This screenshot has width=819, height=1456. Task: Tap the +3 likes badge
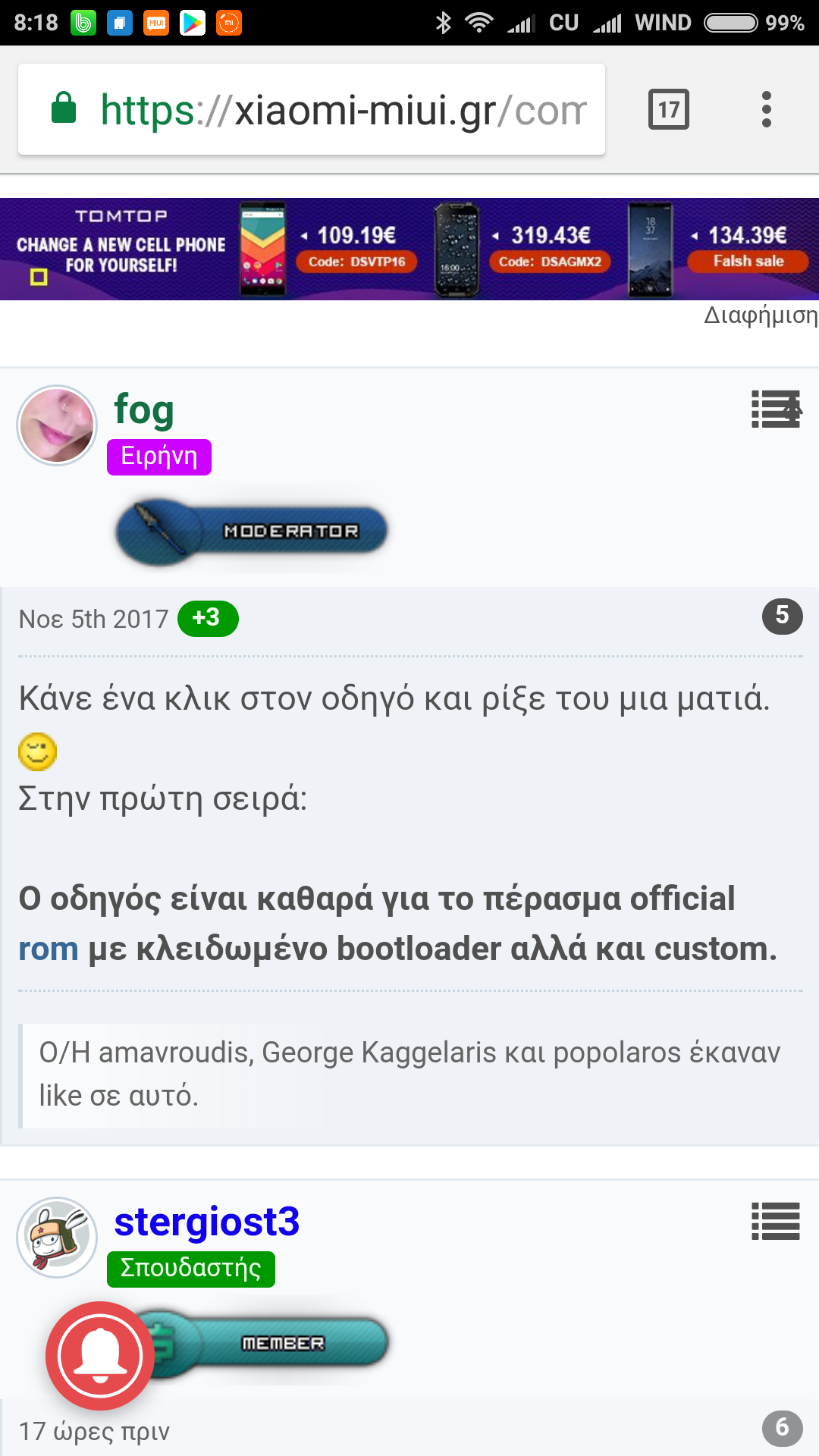(207, 618)
